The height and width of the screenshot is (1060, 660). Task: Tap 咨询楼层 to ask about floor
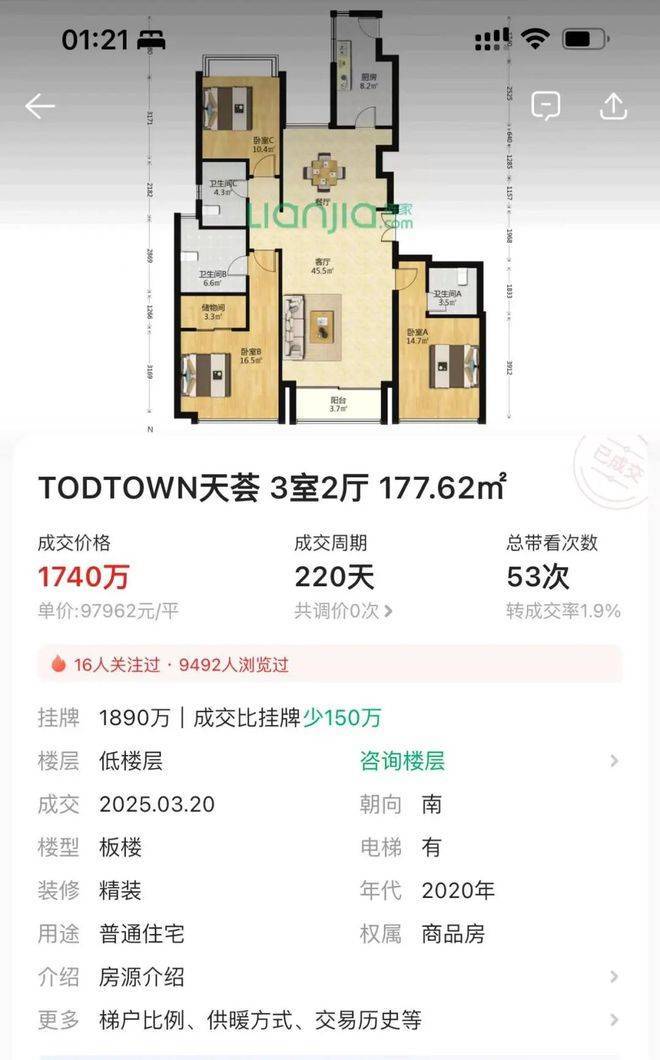(x=402, y=761)
